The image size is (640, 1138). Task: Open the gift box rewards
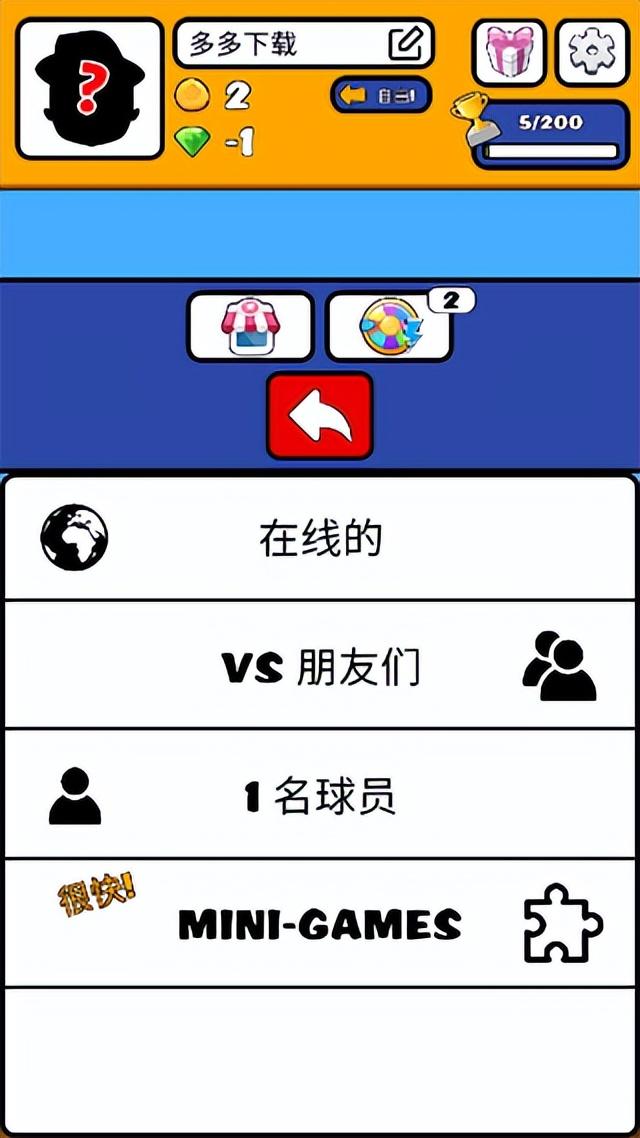point(509,52)
